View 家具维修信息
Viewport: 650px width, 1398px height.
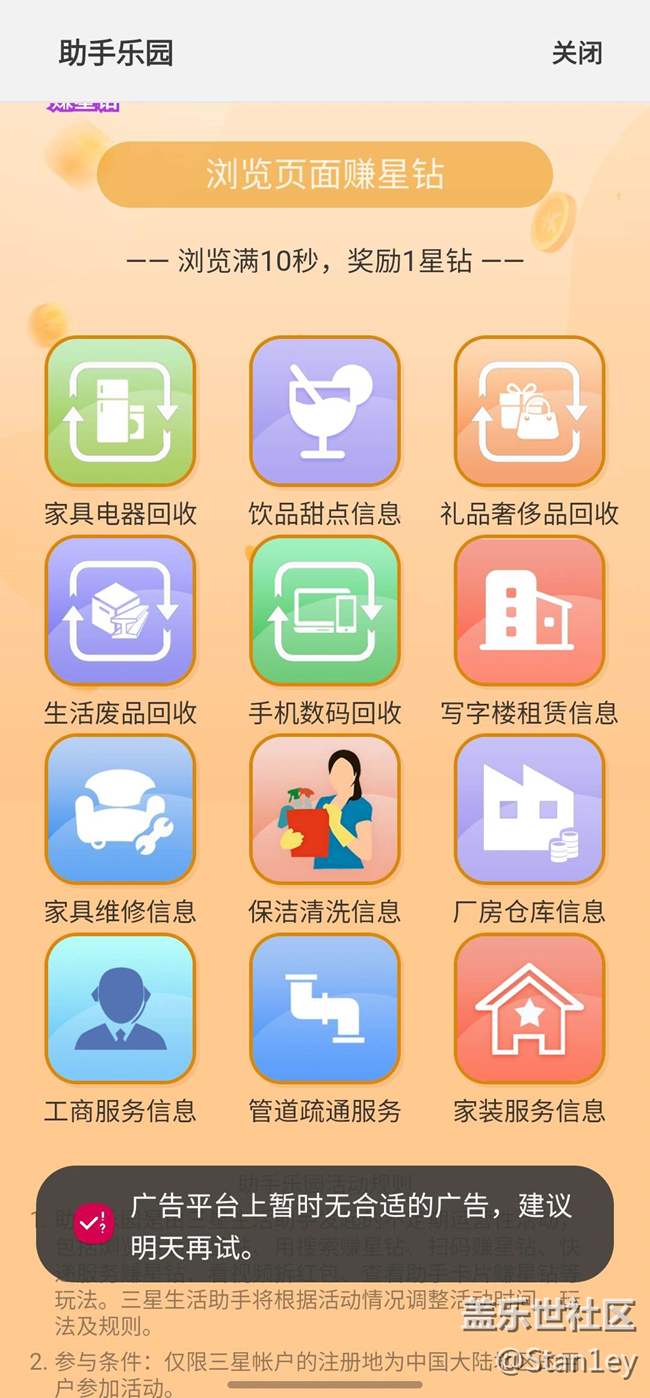[121, 810]
